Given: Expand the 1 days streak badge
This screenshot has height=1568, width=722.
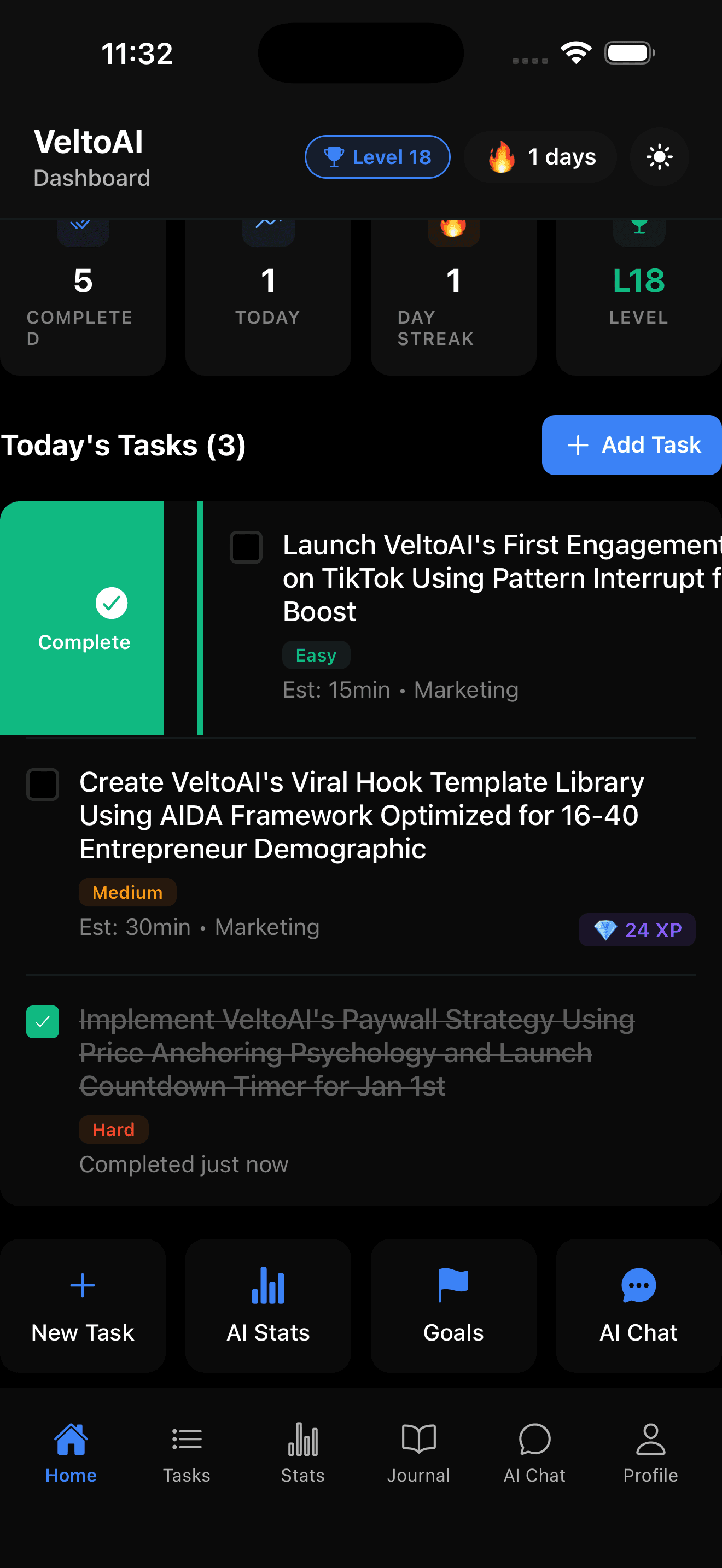Looking at the screenshot, I should [x=539, y=157].
